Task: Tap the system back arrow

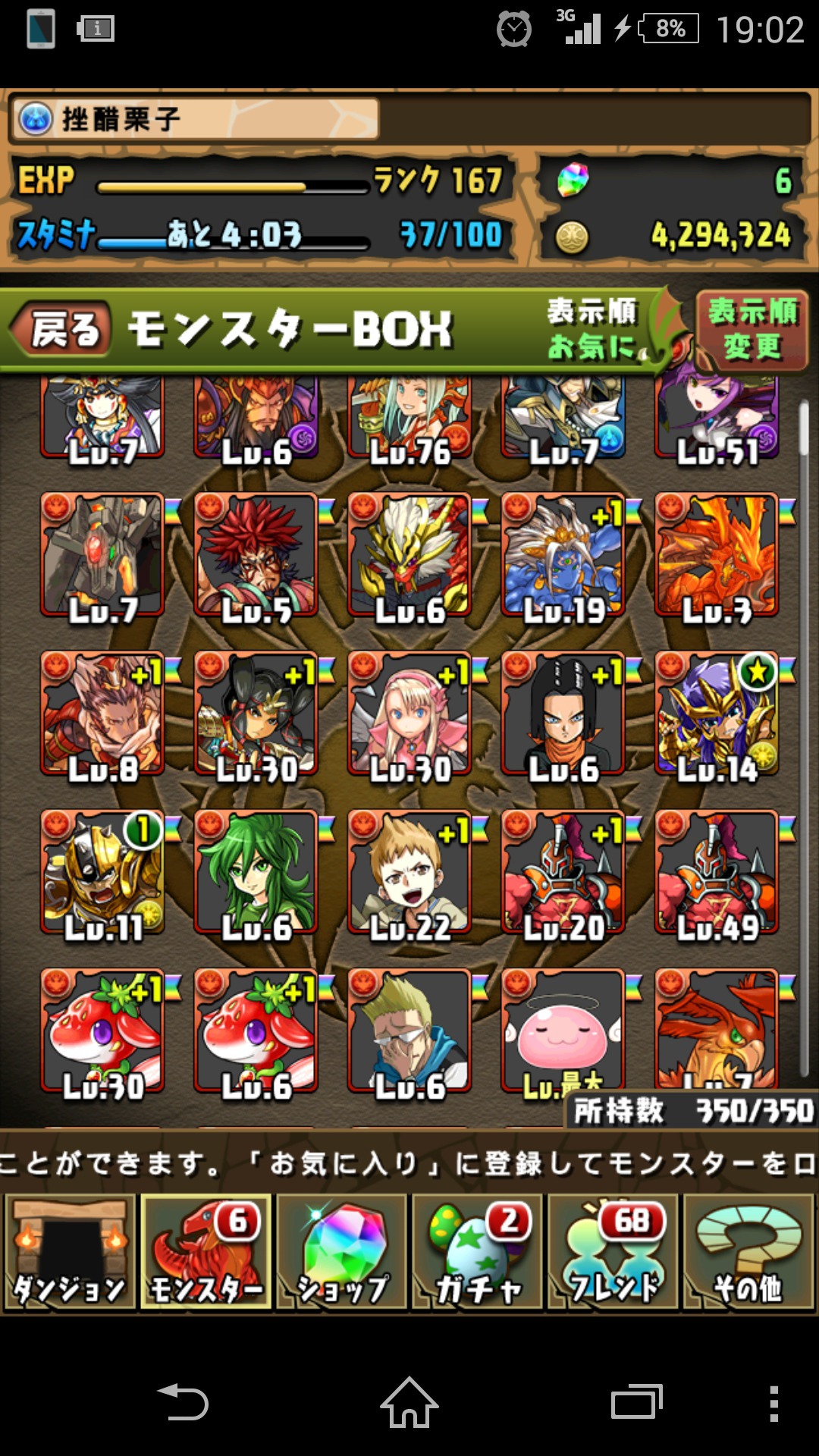Action: pyautogui.click(x=182, y=1403)
